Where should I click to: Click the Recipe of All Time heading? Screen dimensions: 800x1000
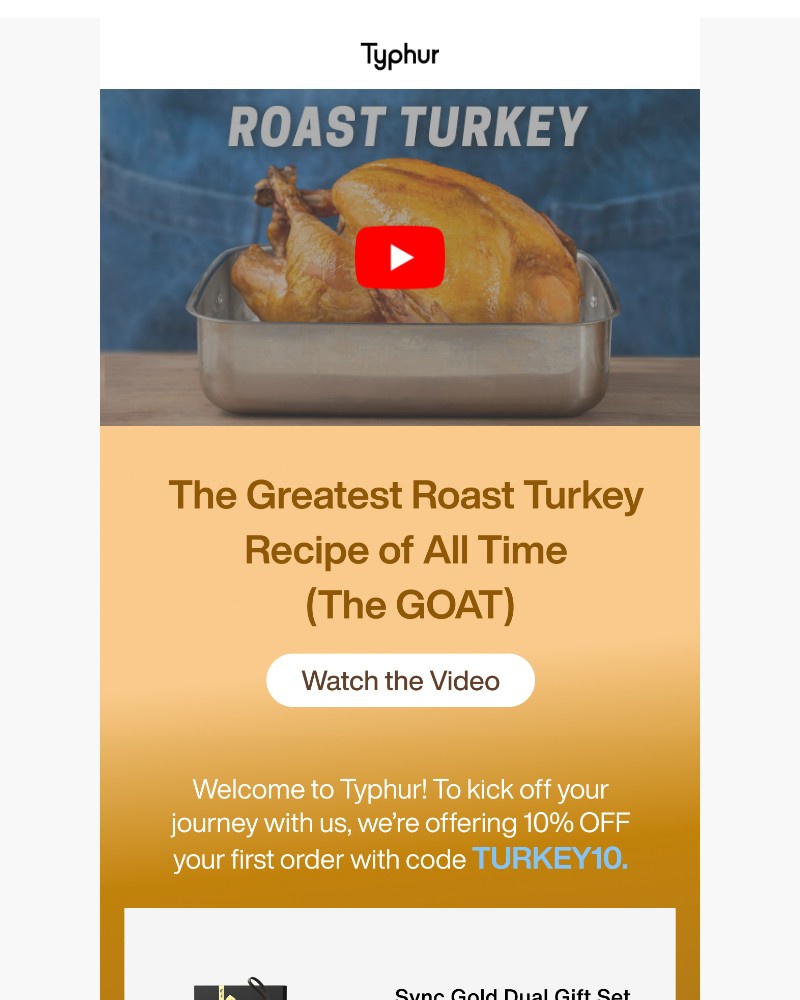click(404, 550)
